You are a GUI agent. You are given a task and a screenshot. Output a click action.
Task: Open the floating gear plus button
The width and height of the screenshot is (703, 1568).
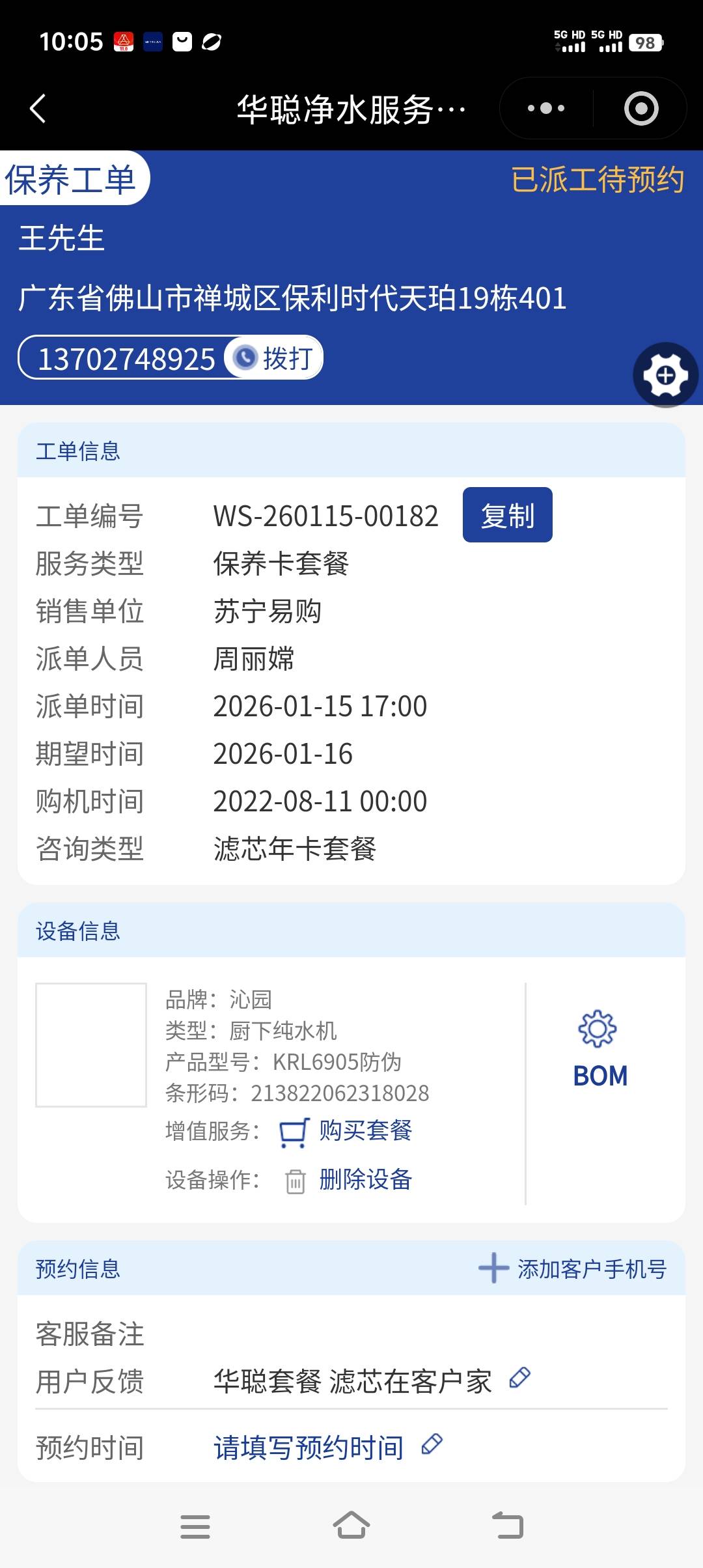pyautogui.click(x=665, y=375)
